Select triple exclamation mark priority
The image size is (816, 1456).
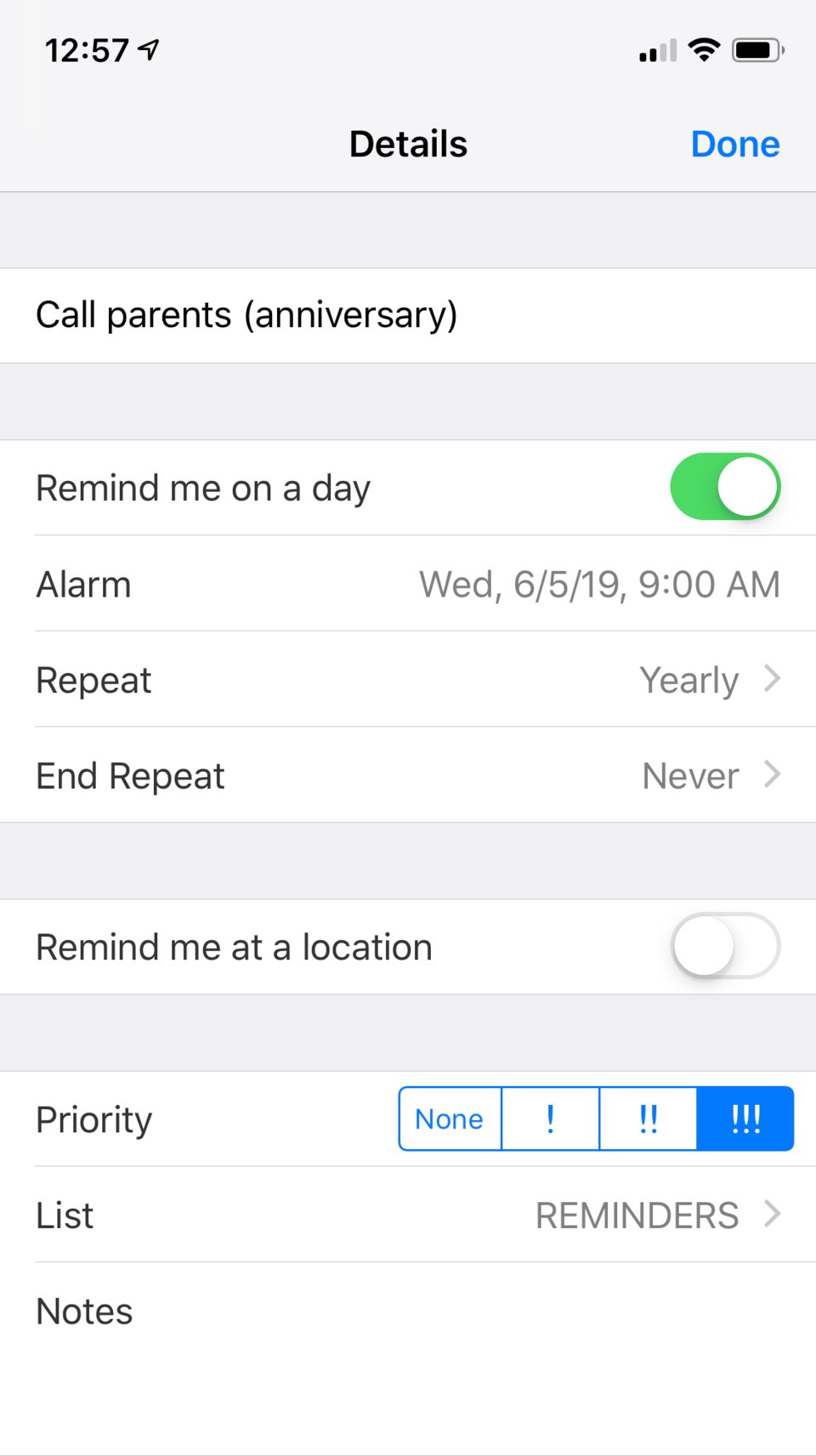pos(745,1119)
